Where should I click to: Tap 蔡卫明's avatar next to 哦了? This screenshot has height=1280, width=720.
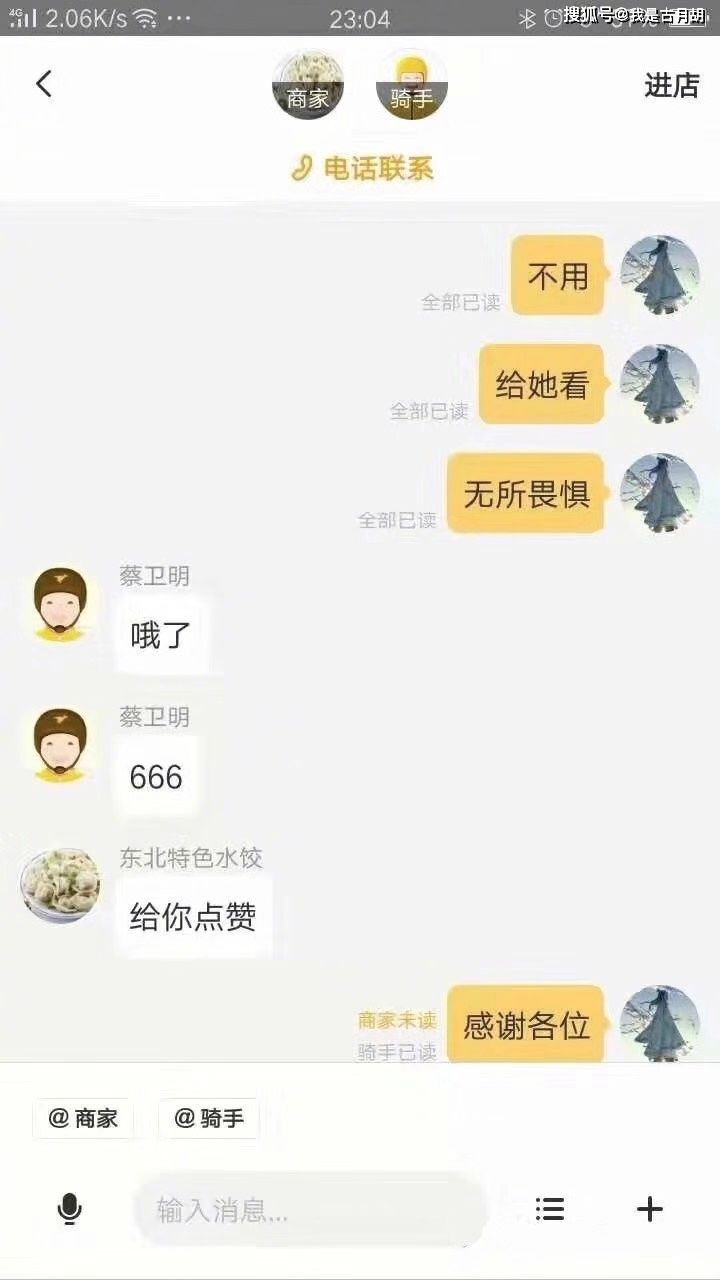(x=61, y=604)
